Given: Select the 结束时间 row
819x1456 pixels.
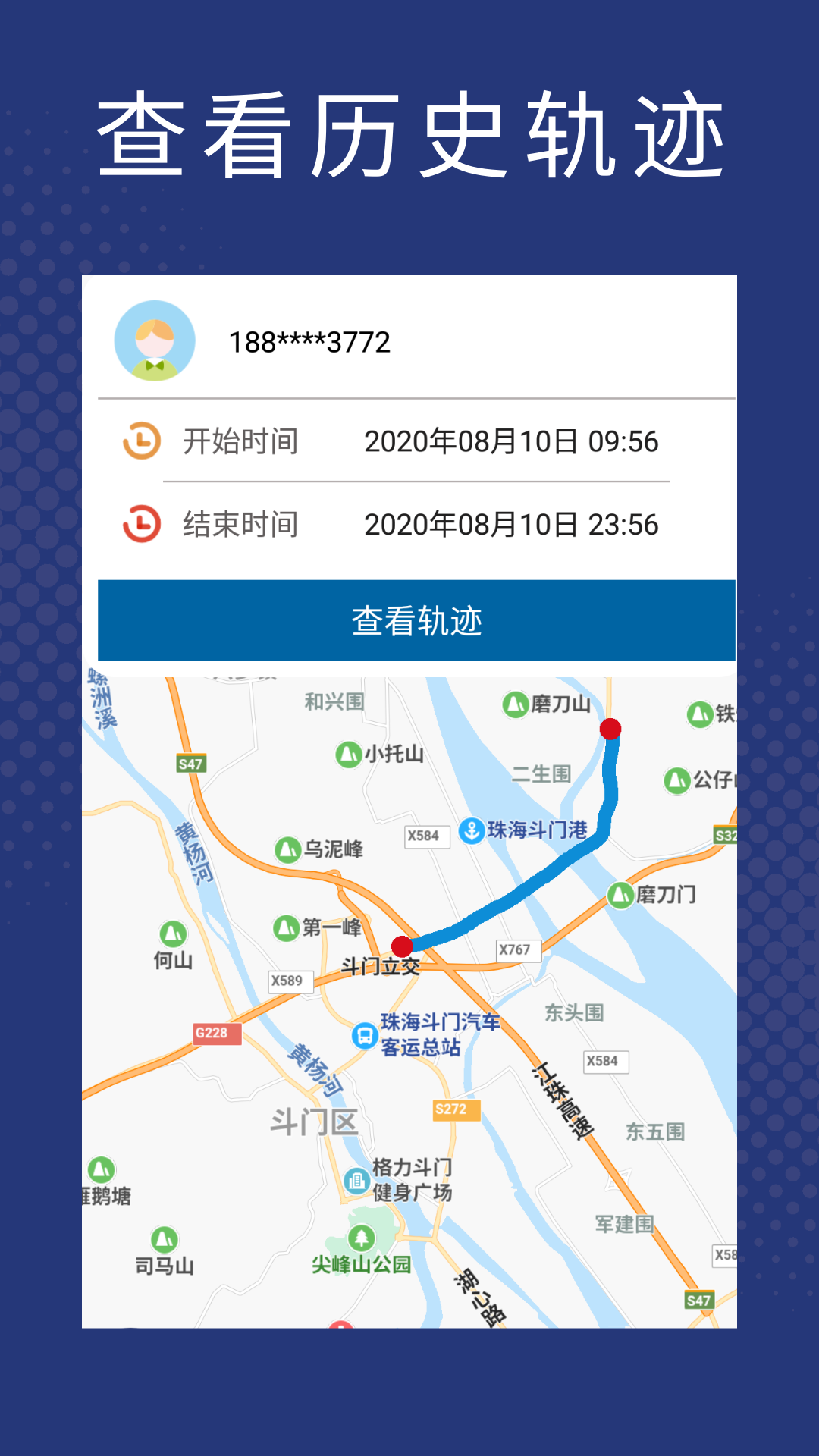Looking at the screenshot, I should click(x=240, y=523).
